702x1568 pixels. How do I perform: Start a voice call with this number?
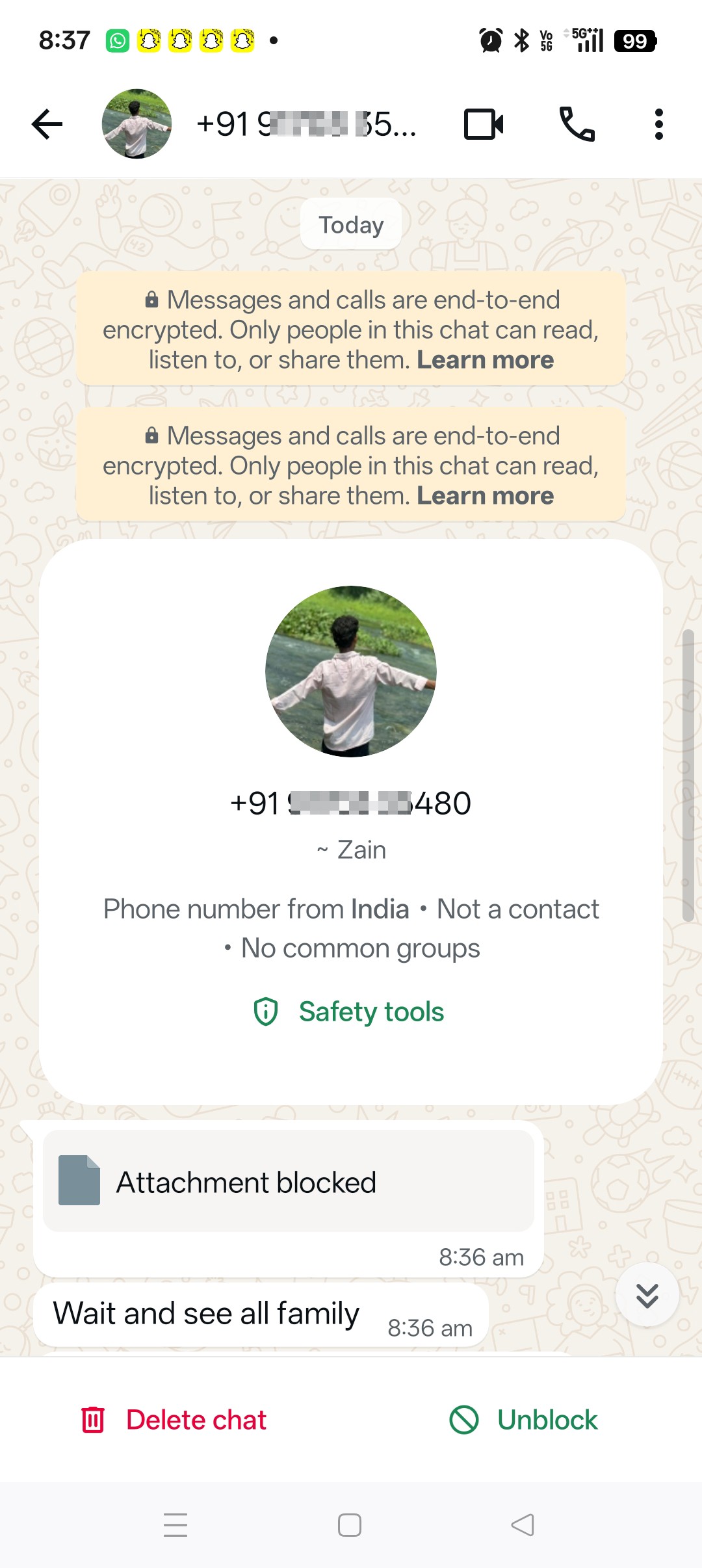point(577,124)
